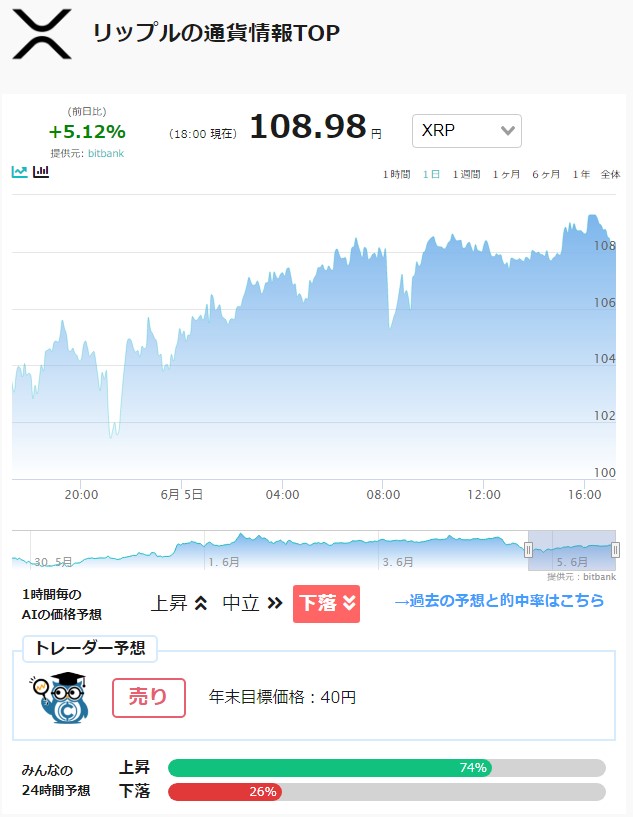The height and width of the screenshot is (817, 633).
Task: Open 過去の予想と的中率はこちら link
Action: 499,601
